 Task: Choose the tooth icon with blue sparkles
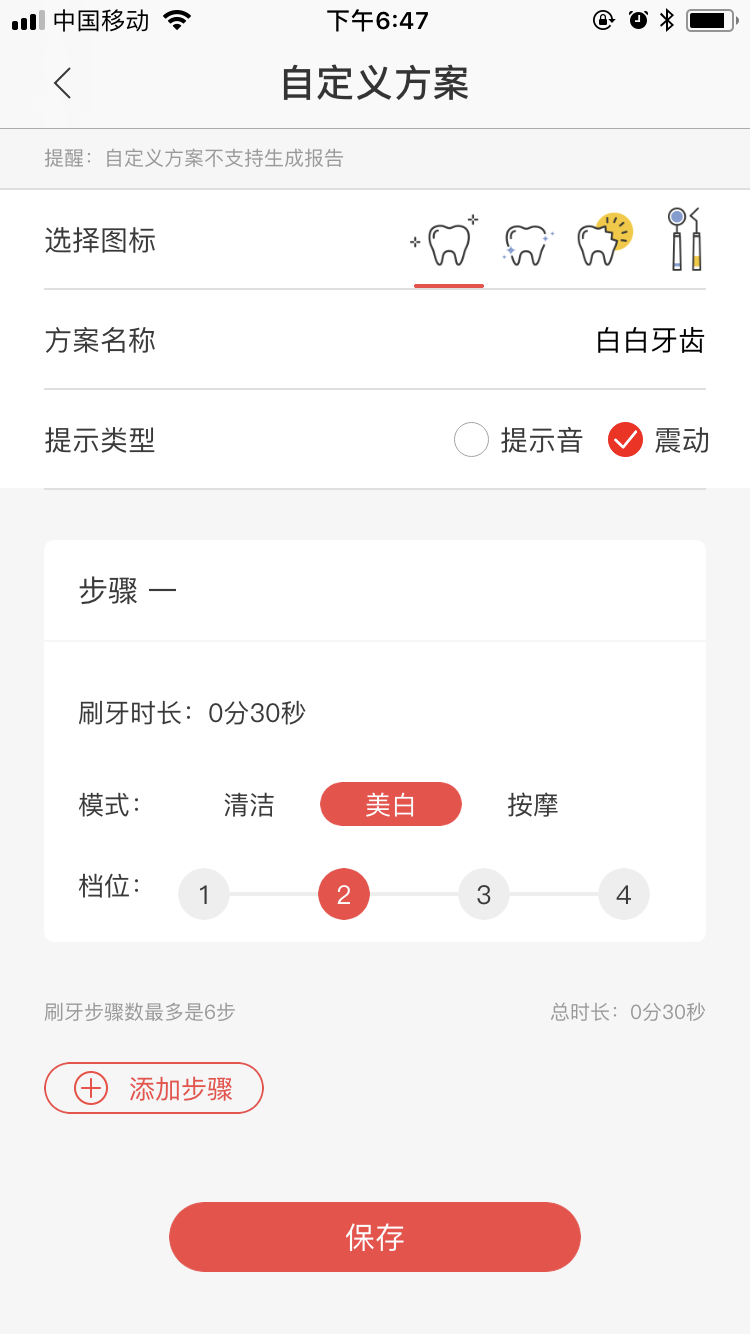pos(527,243)
